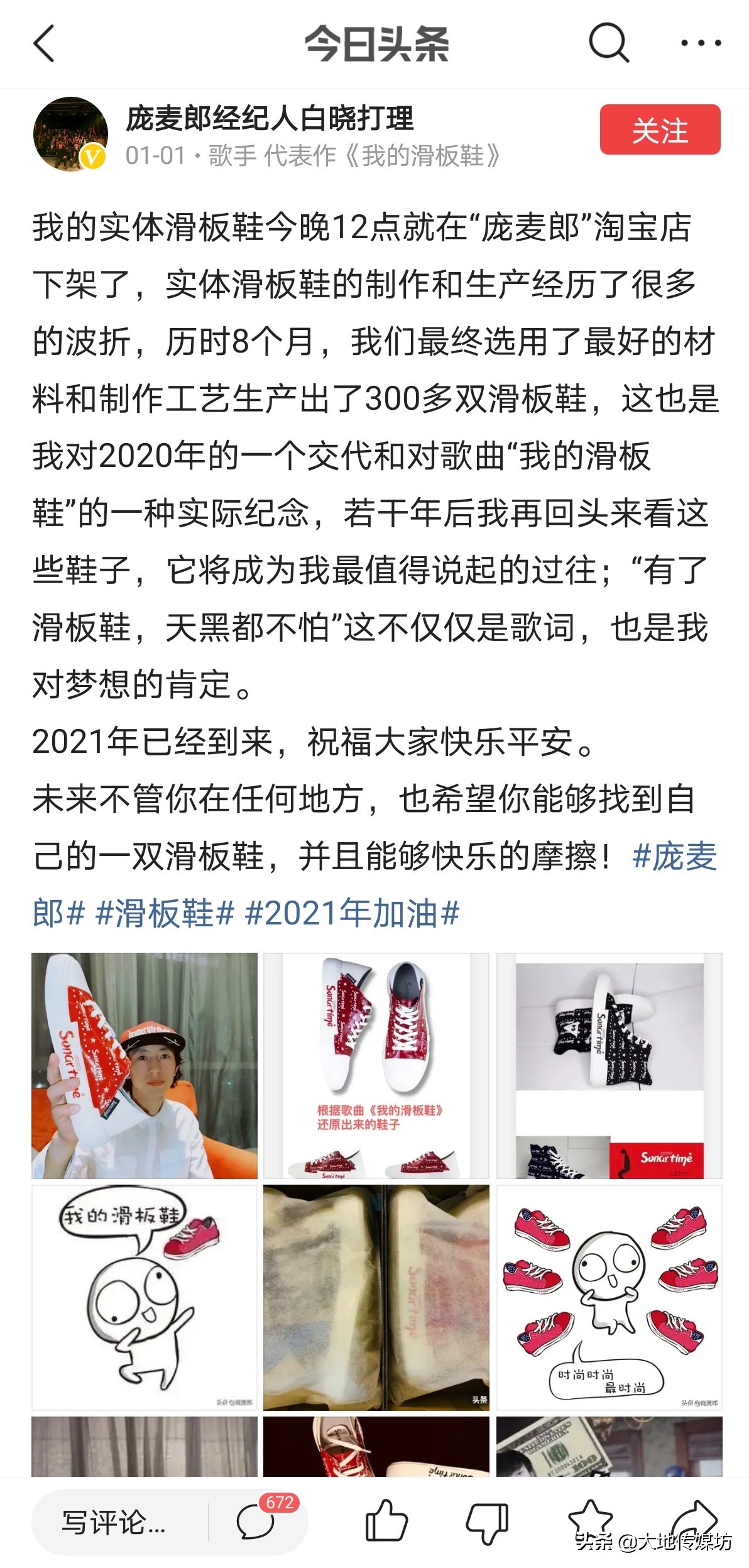Click the author's profile avatar photo
This screenshot has width=749, height=1568.
pyautogui.click(x=69, y=132)
